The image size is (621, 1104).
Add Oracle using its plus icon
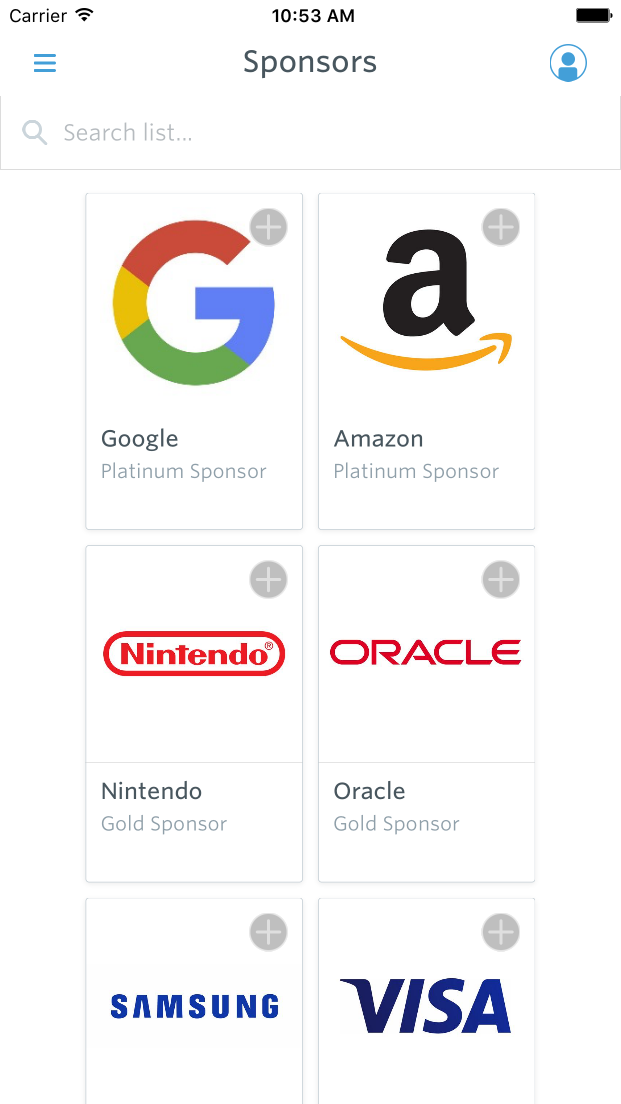tap(501, 579)
